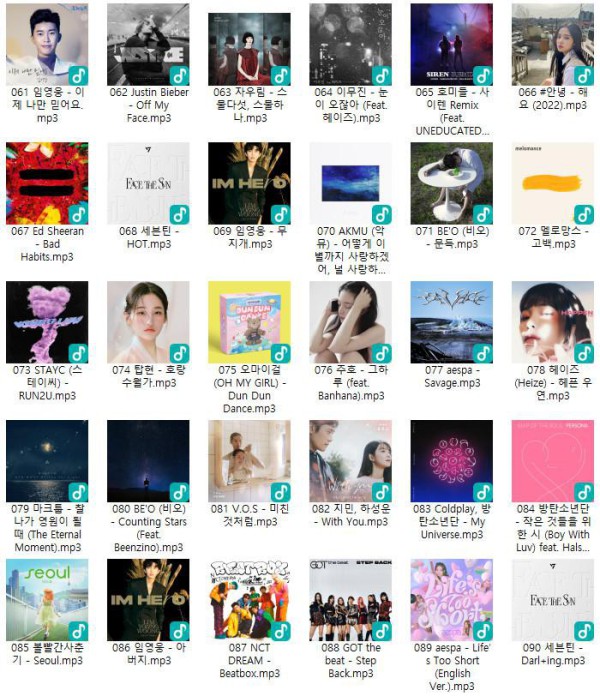Viewport: 600px width, 696px height.
Task: Open 089 aespa - Life's Too Short.mp3
Action: point(451,600)
